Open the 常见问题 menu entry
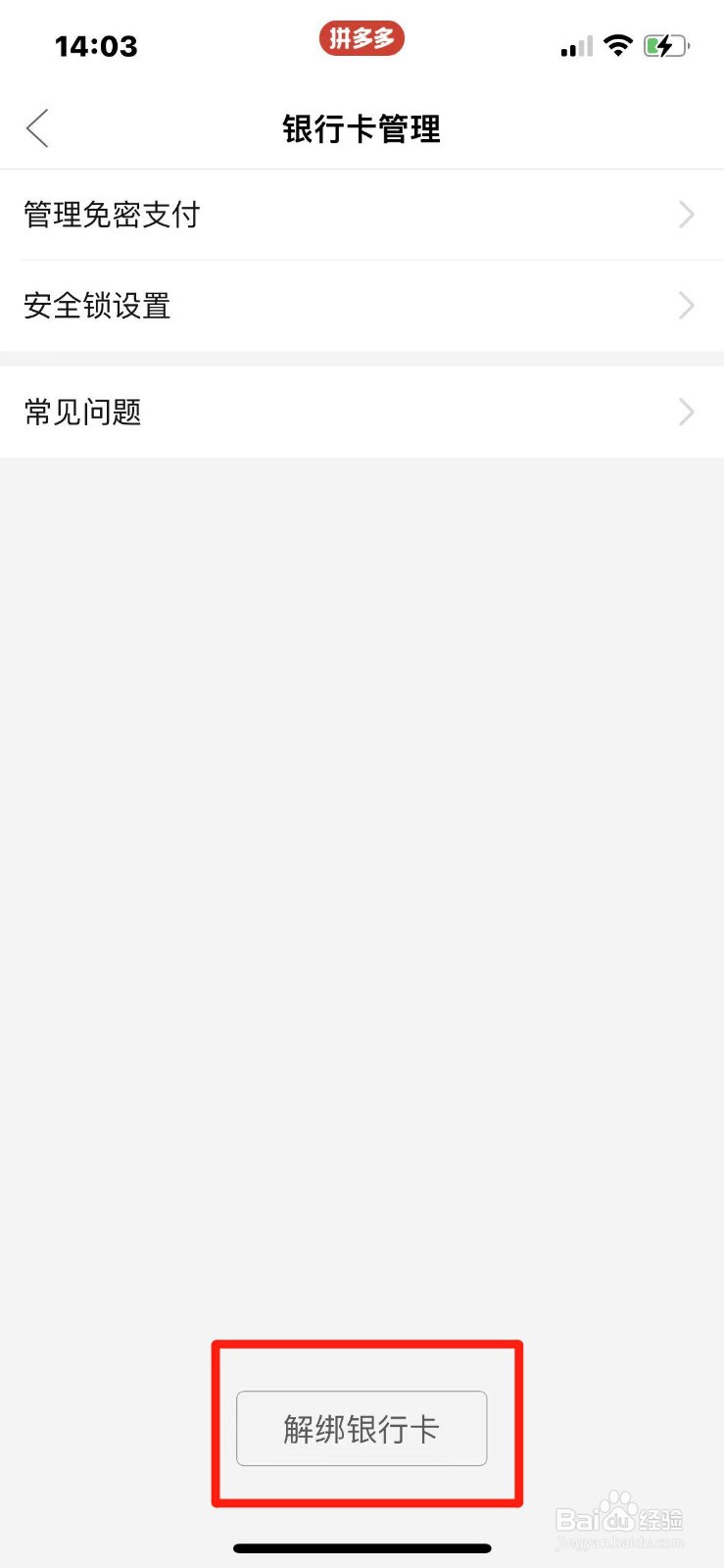Screen dimensions: 724x1568 pos(362,412)
